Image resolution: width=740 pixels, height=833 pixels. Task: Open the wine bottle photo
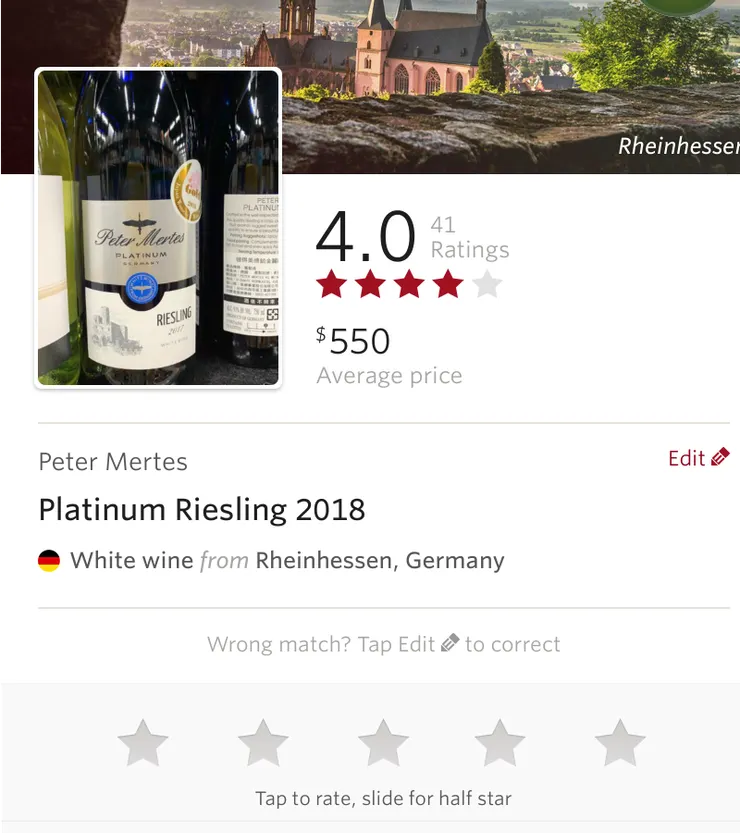coord(158,228)
